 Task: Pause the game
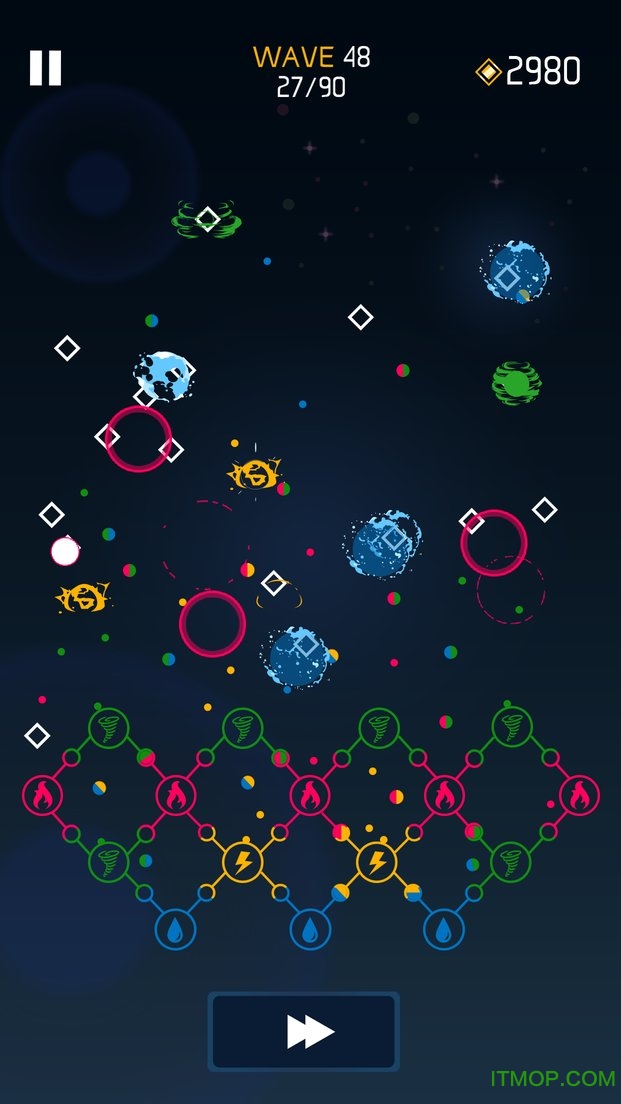coord(46,68)
